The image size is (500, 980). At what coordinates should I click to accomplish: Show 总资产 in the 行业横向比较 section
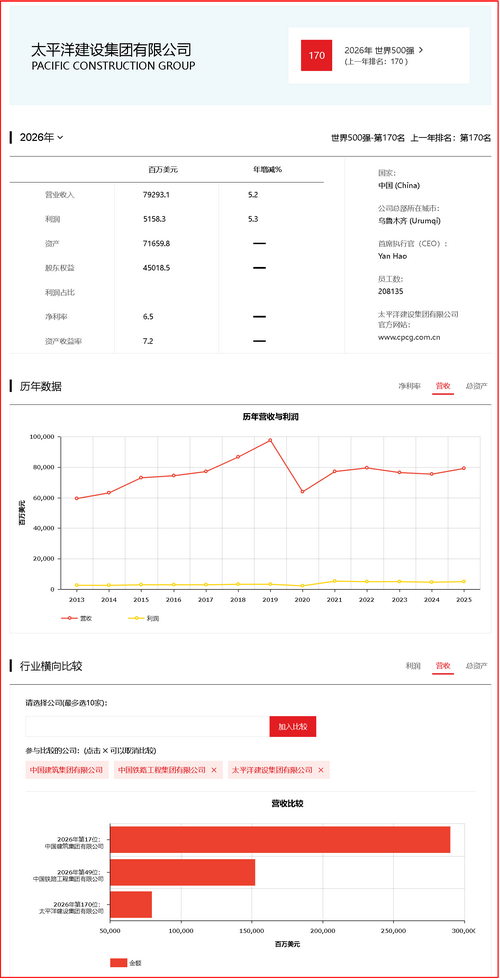click(477, 666)
